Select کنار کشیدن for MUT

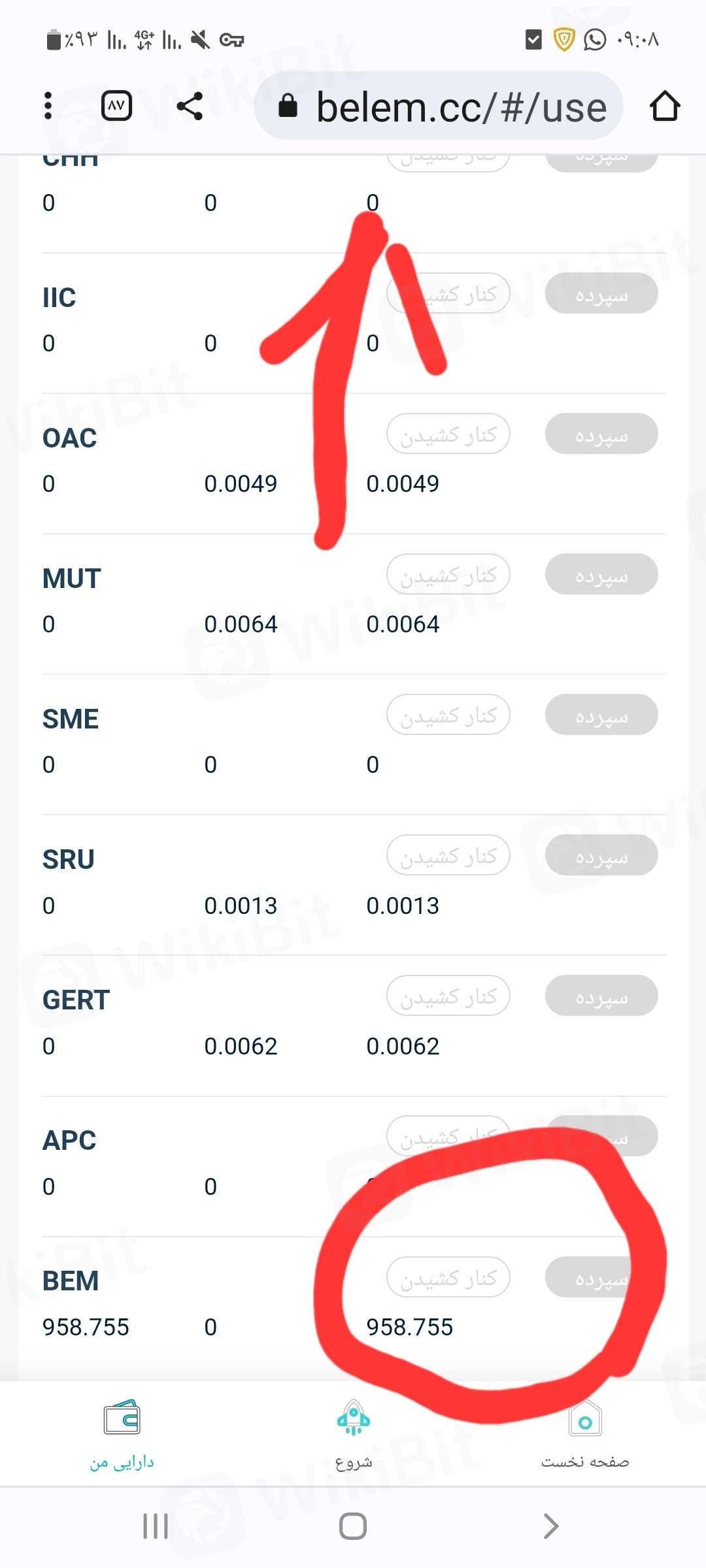tap(448, 575)
